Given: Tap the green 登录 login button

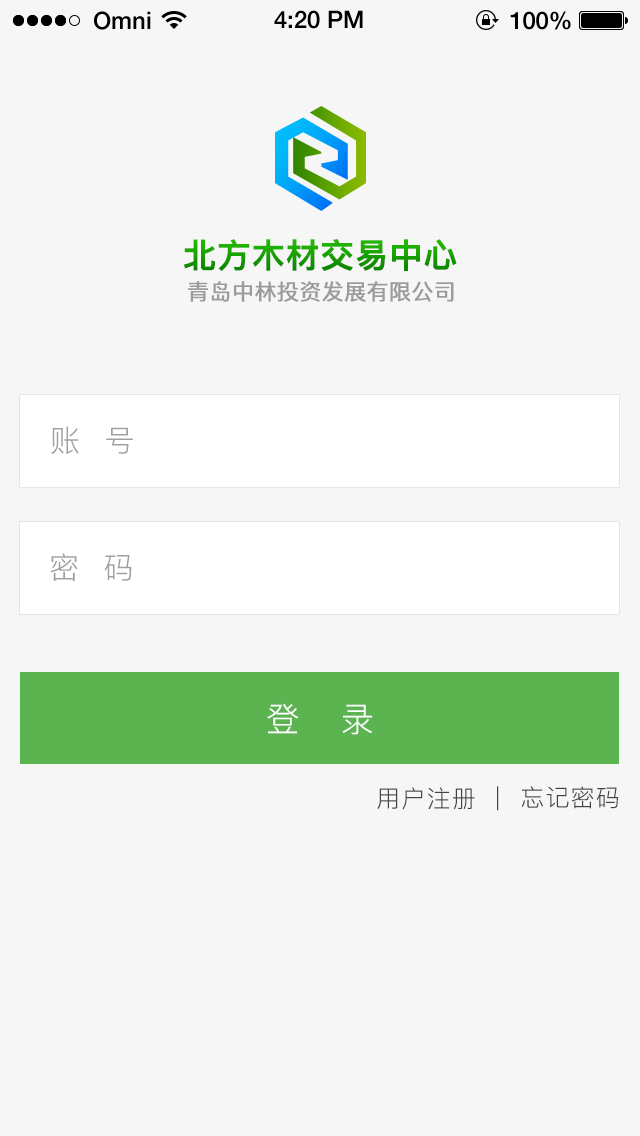Looking at the screenshot, I should point(320,718).
